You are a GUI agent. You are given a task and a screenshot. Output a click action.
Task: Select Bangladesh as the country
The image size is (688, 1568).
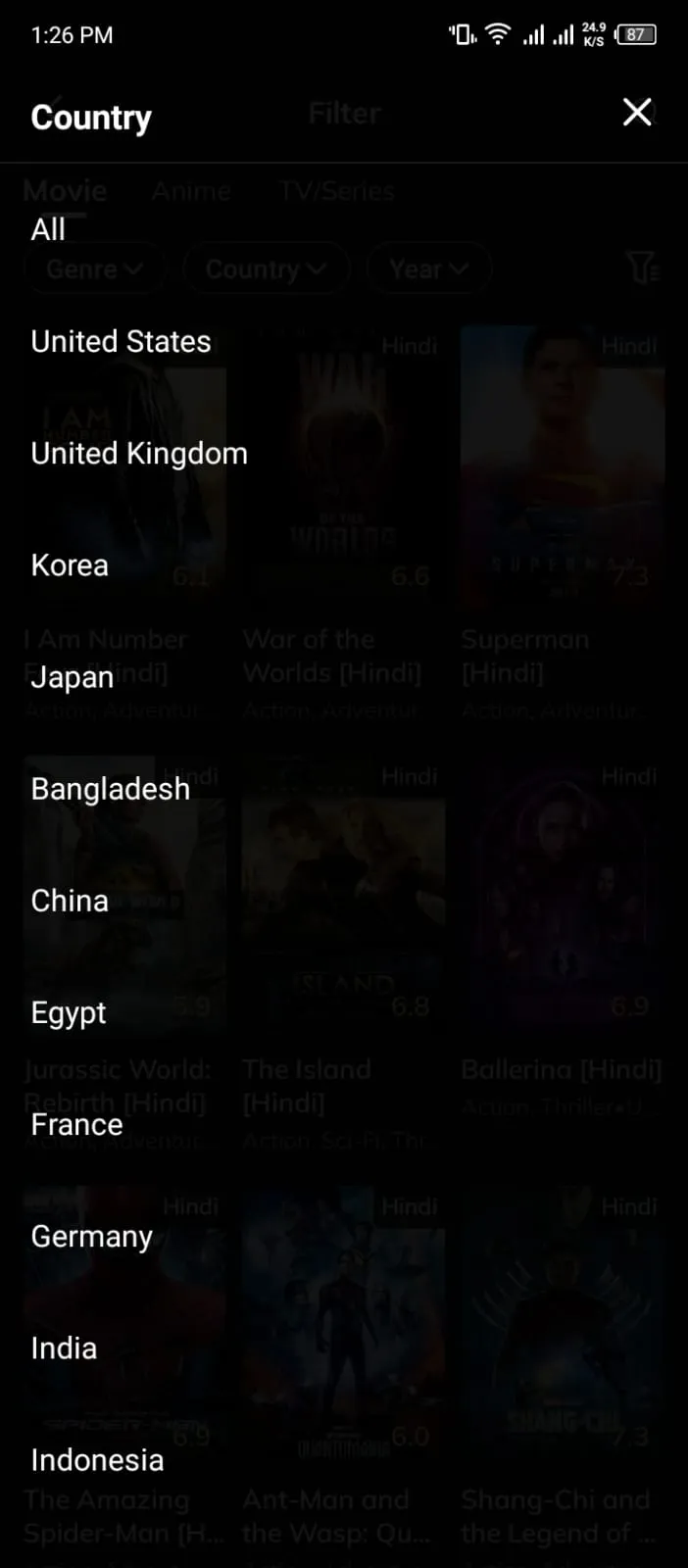point(111,789)
